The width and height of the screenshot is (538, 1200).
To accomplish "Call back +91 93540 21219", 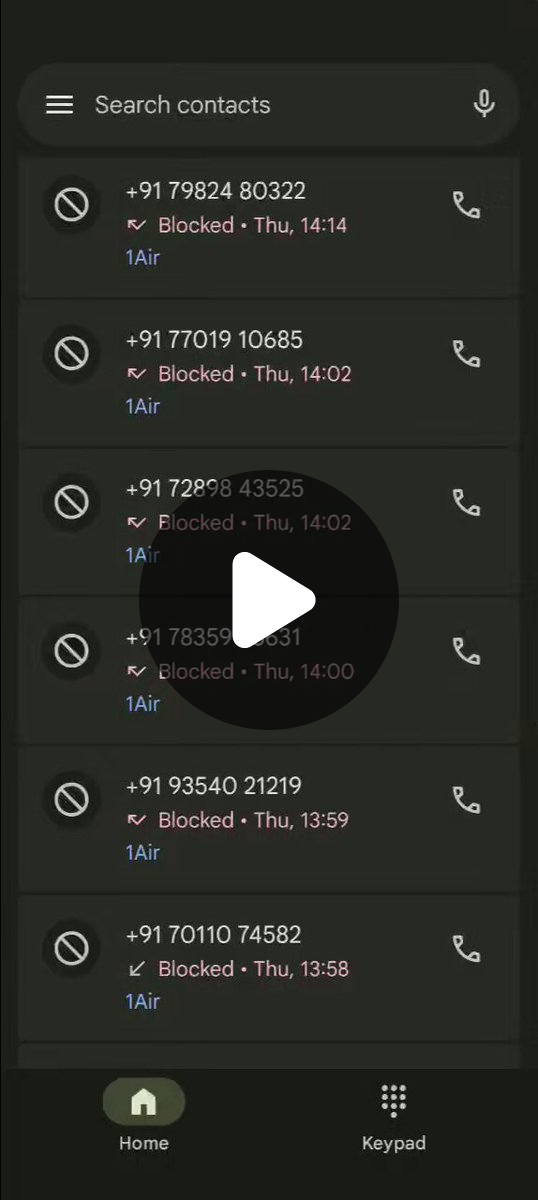I will (x=466, y=800).
